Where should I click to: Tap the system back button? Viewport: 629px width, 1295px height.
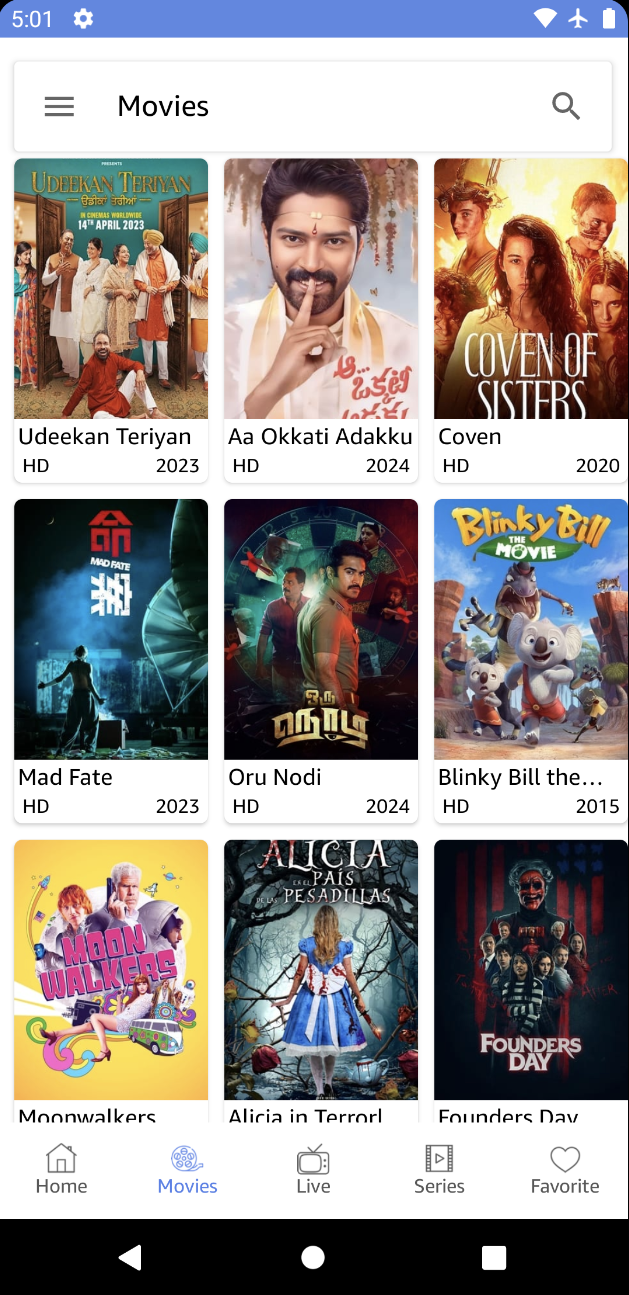click(130, 1257)
